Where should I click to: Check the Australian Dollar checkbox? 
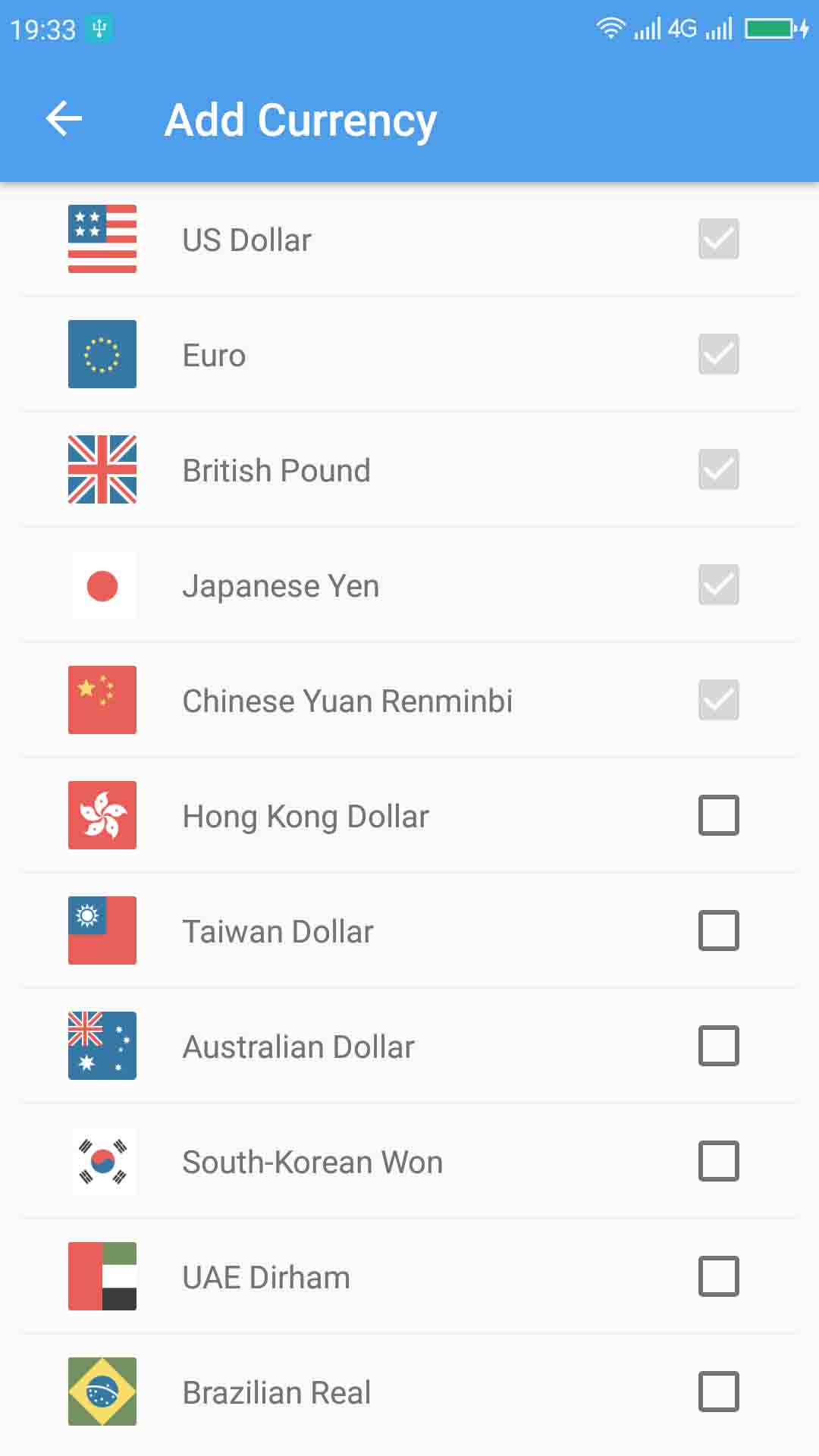point(717,1046)
